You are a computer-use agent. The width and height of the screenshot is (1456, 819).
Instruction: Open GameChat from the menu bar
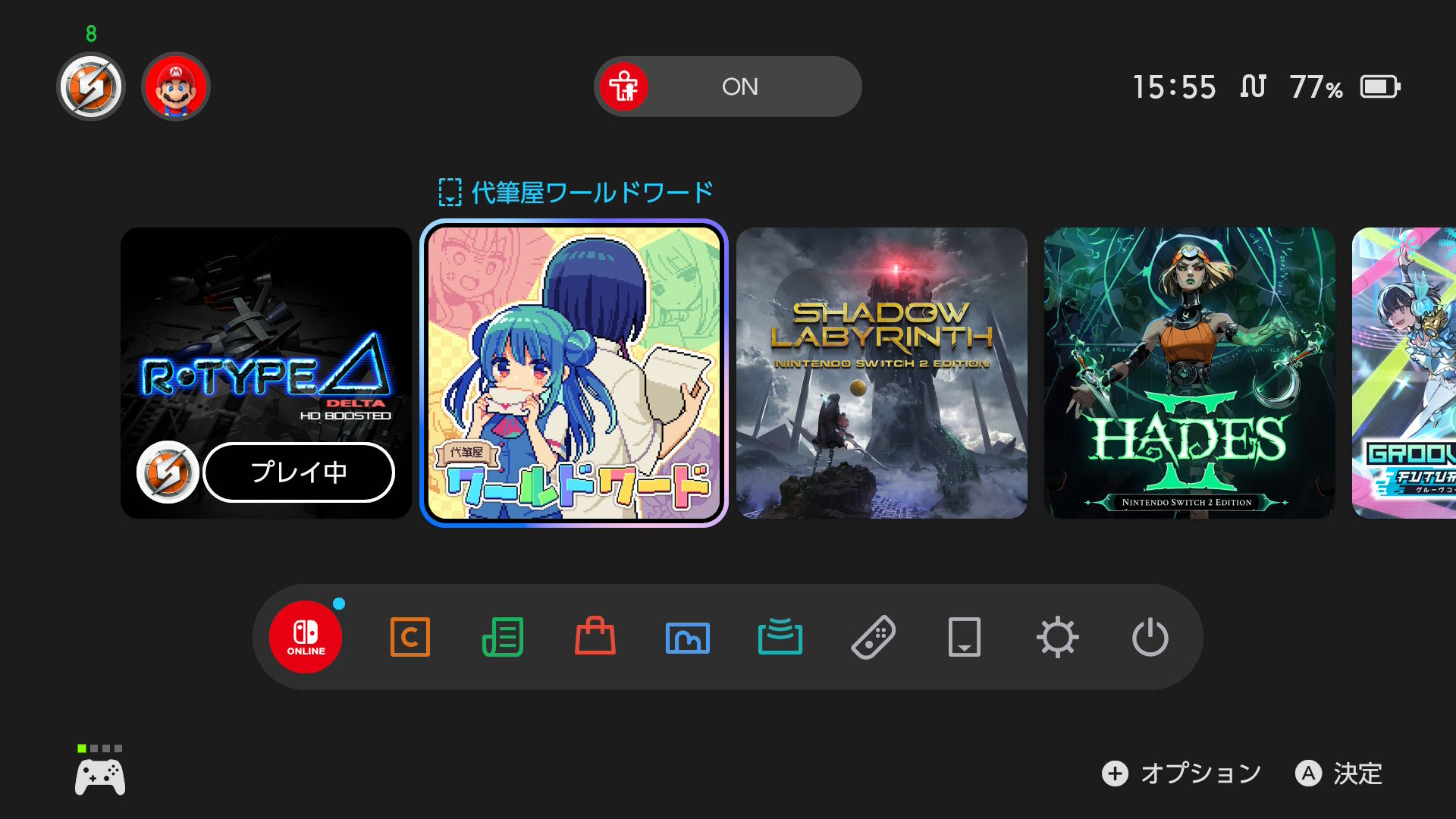(x=409, y=637)
